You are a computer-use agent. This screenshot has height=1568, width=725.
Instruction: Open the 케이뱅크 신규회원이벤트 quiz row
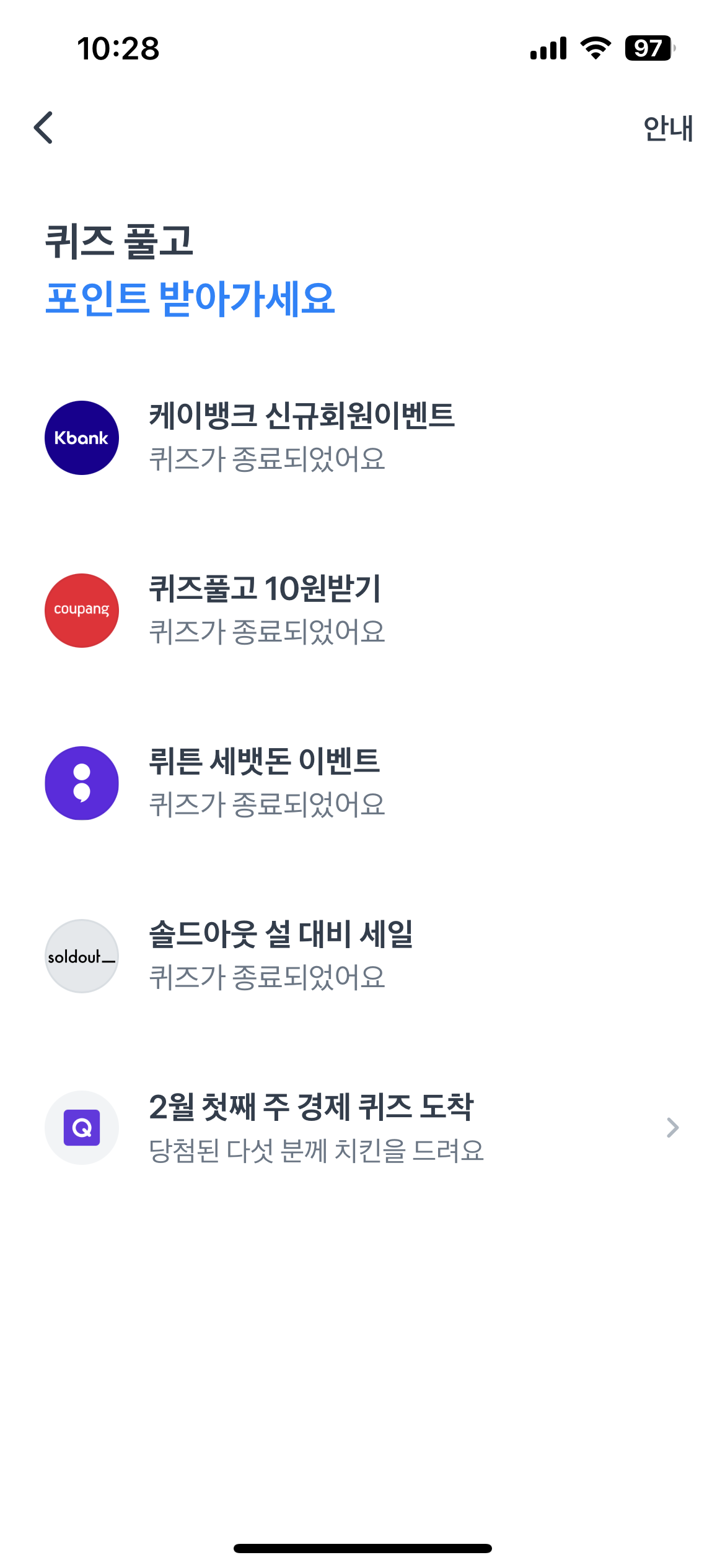(301, 437)
